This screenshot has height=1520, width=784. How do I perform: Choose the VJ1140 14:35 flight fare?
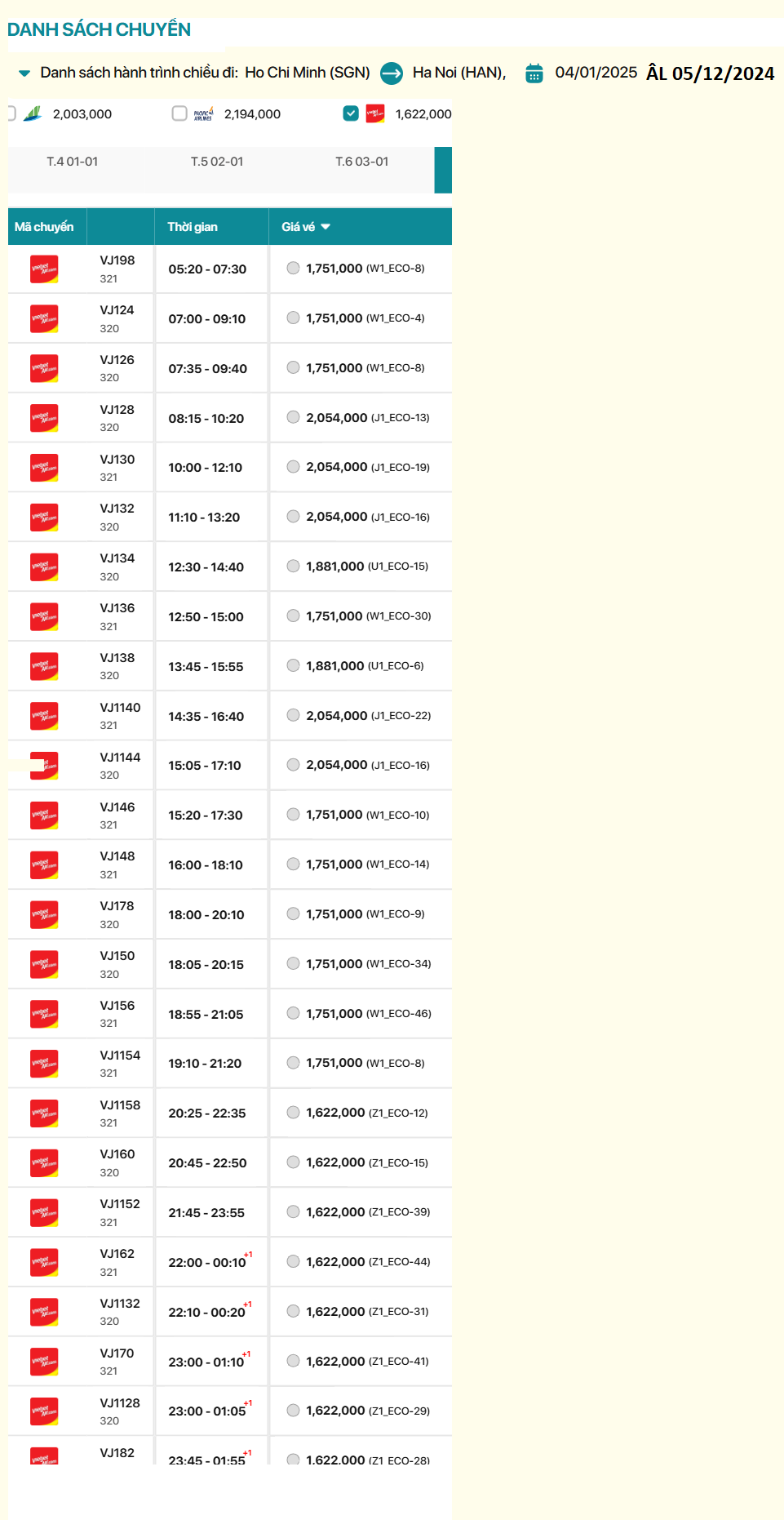pos(293,715)
